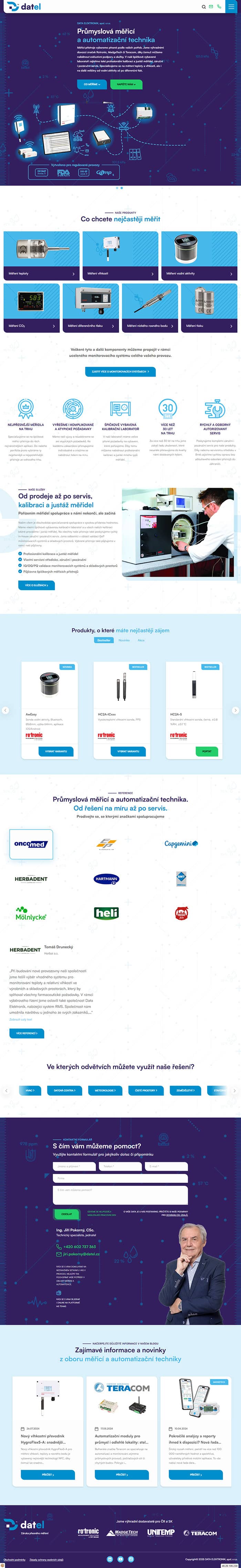Read the Teracom automation modules article
241x1568 pixels.
point(122,1475)
